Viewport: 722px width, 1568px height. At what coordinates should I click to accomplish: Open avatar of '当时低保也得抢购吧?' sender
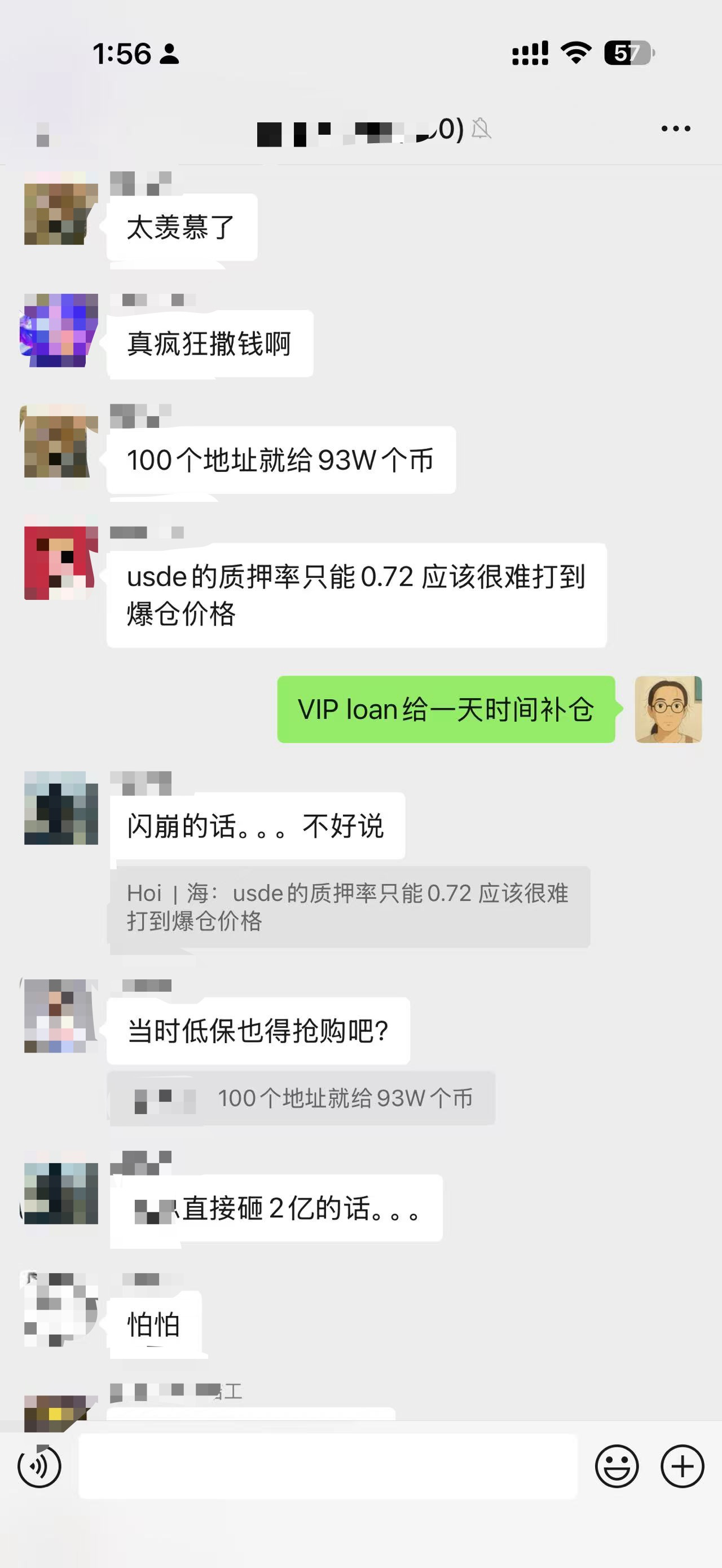[61, 1016]
